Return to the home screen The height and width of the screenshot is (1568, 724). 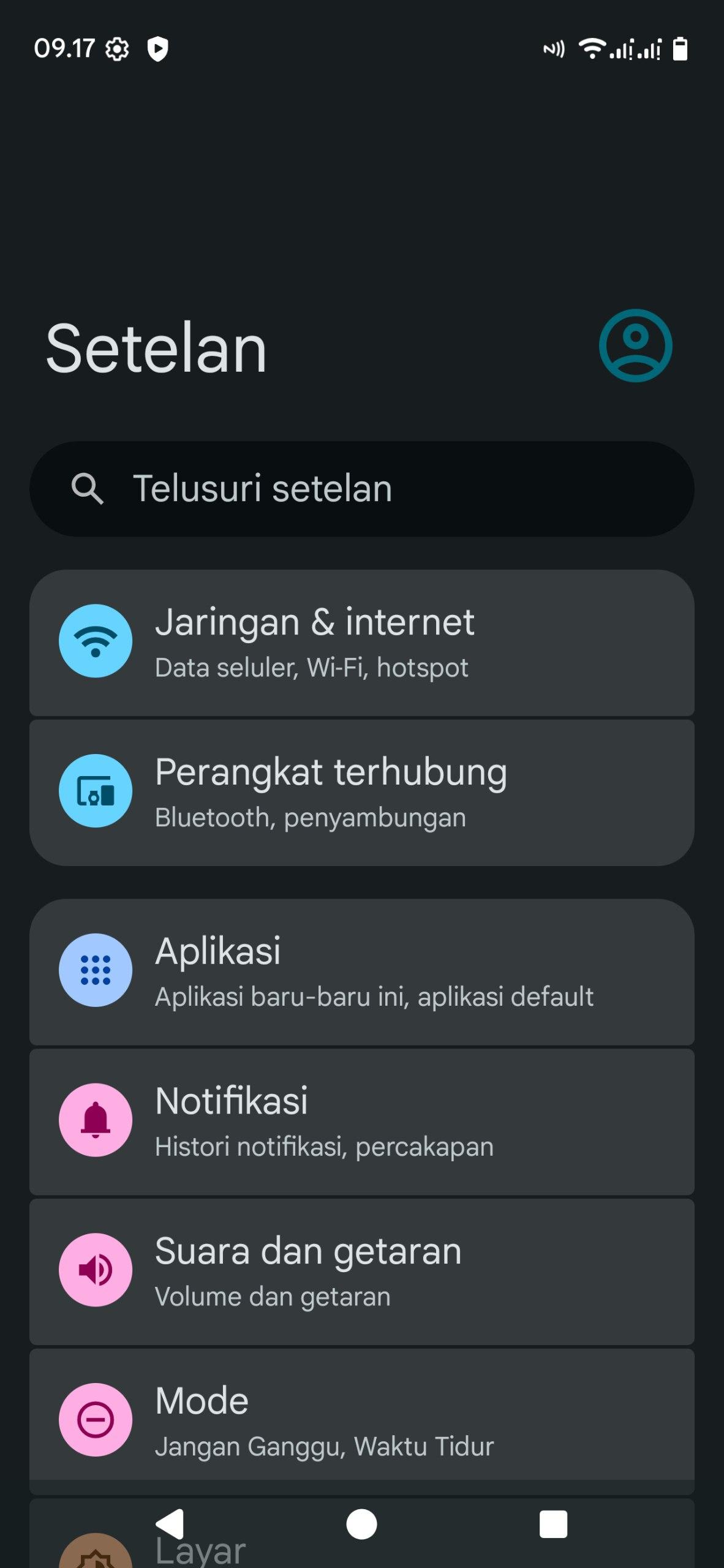361,1524
